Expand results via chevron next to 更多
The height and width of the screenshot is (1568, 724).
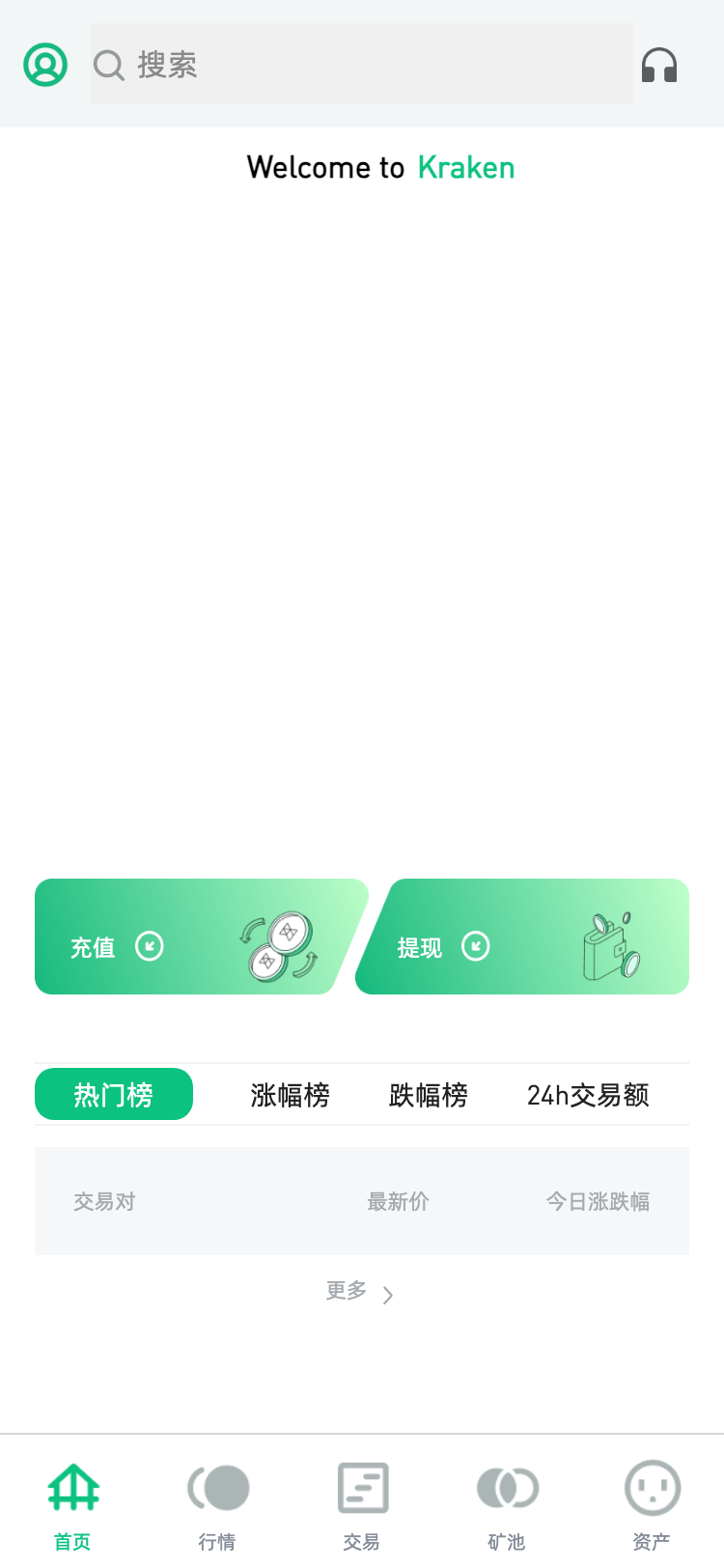click(x=388, y=1294)
